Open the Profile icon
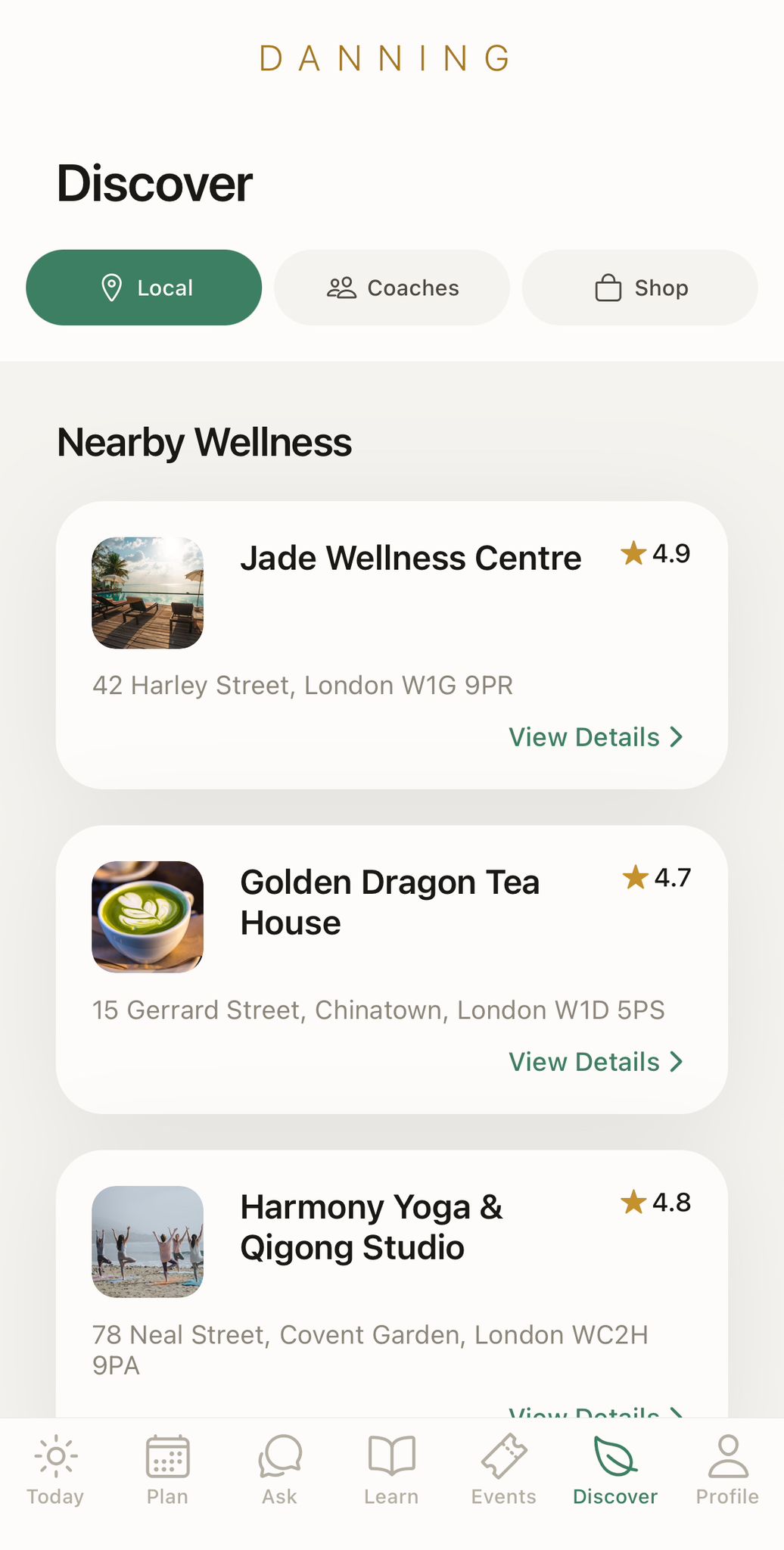Viewport: 784px width, 1550px height. [x=727, y=1454]
